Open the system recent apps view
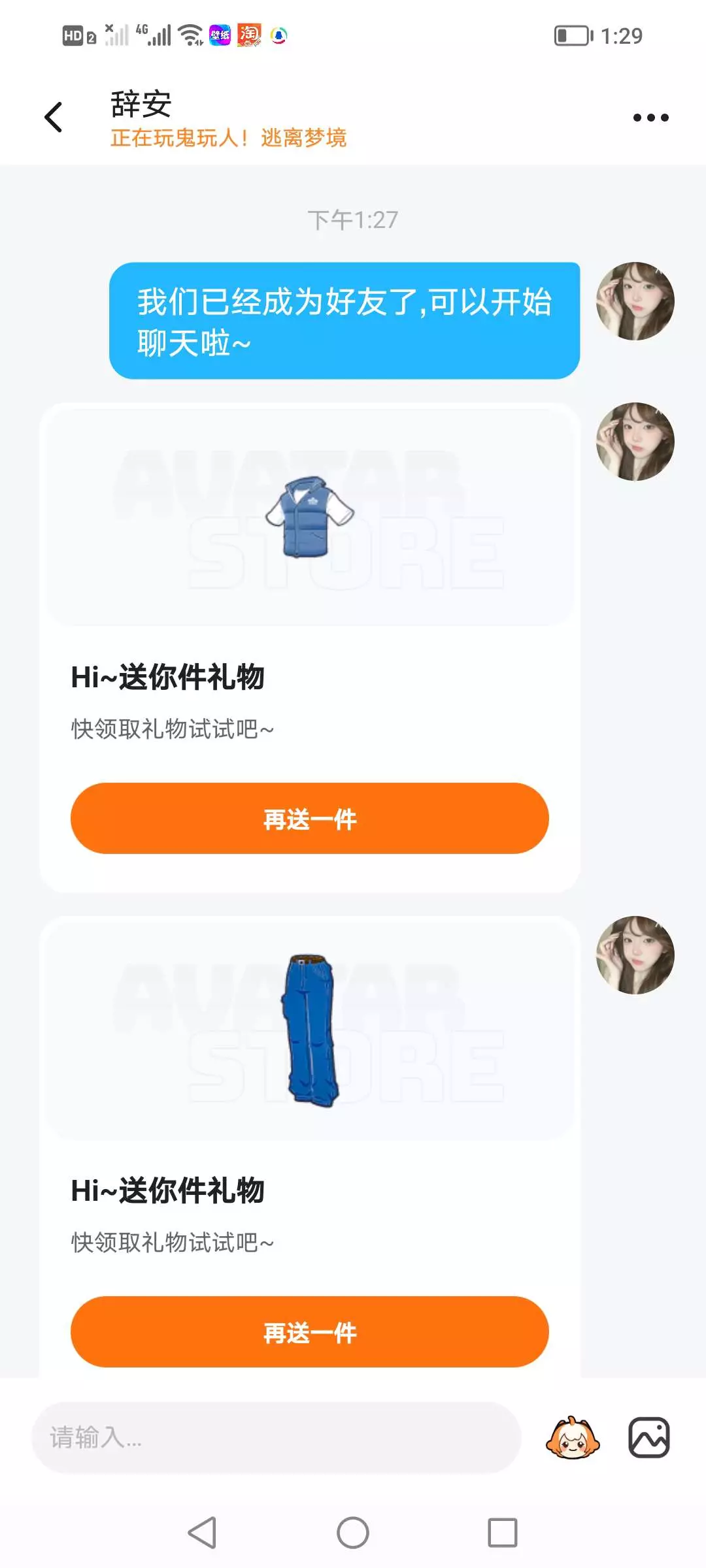This screenshot has height=1568, width=706. (502, 1533)
